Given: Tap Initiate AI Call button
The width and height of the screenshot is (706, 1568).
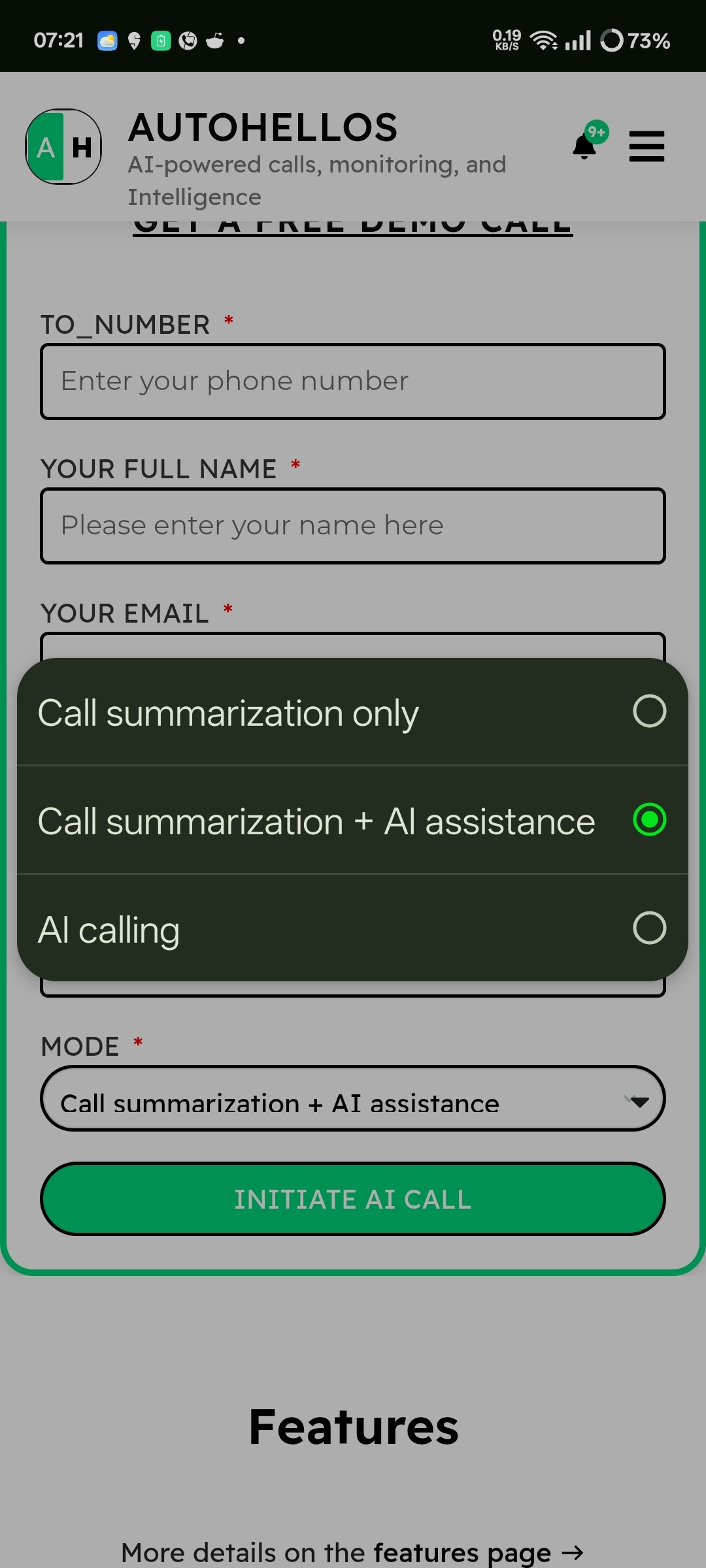Looking at the screenshot, I should pos(353,1199).
